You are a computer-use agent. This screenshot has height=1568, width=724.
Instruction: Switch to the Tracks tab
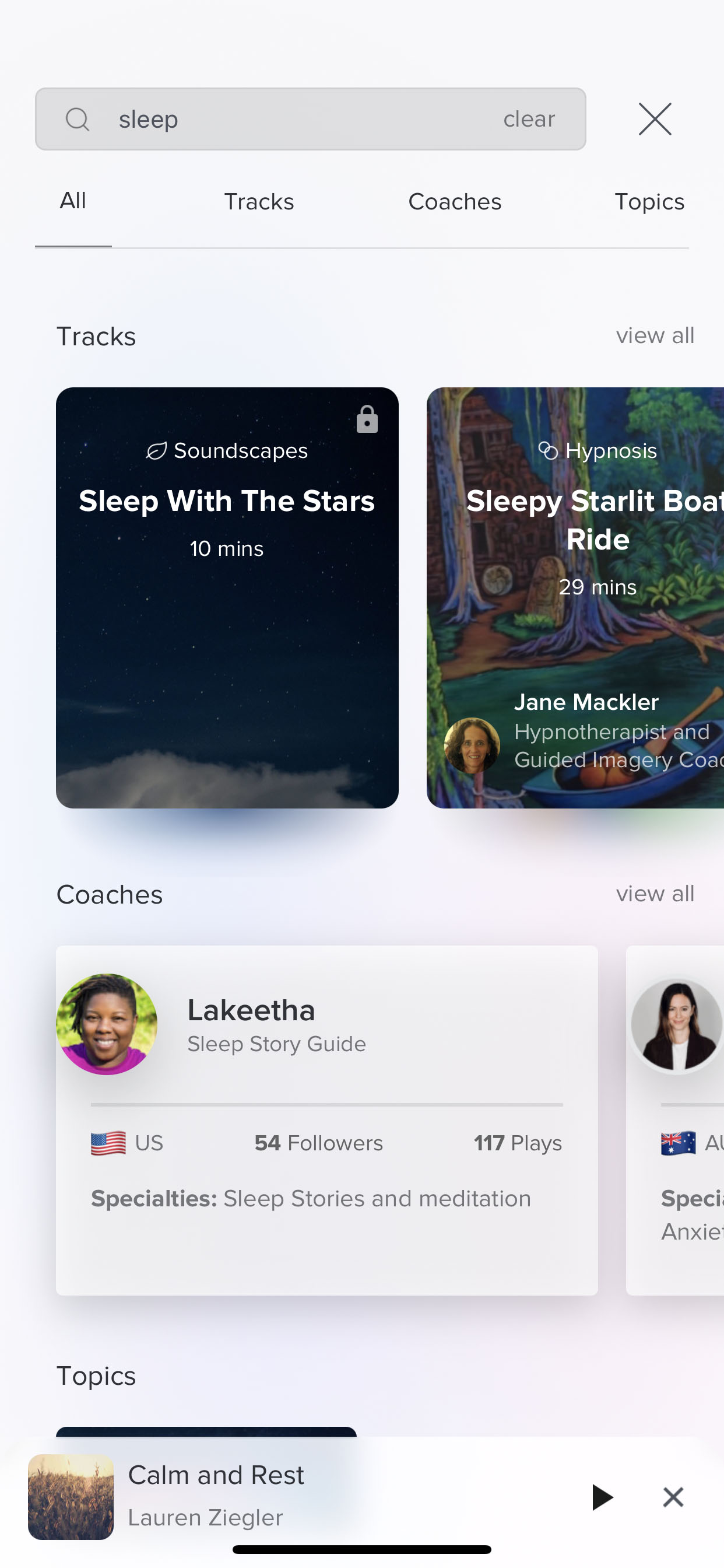259,201
